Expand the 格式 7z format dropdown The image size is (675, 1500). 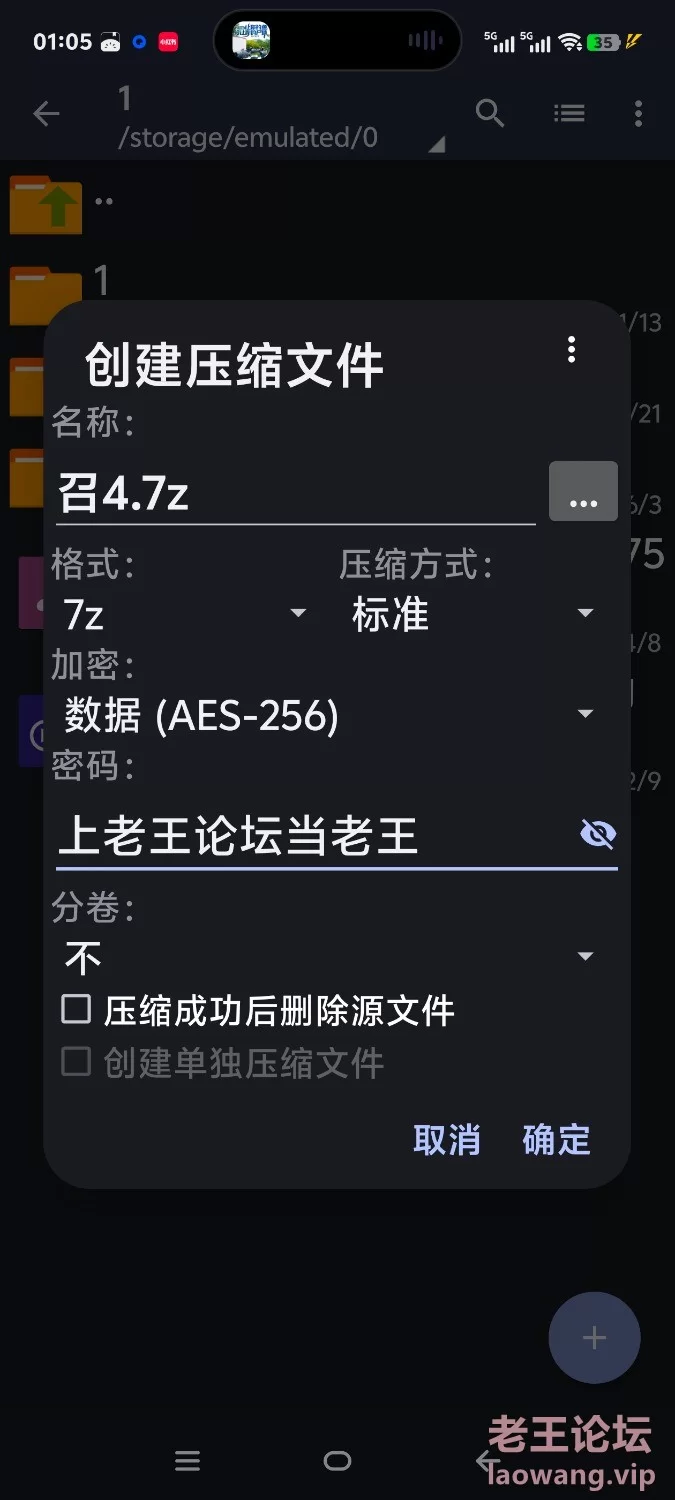click(185, 614)
